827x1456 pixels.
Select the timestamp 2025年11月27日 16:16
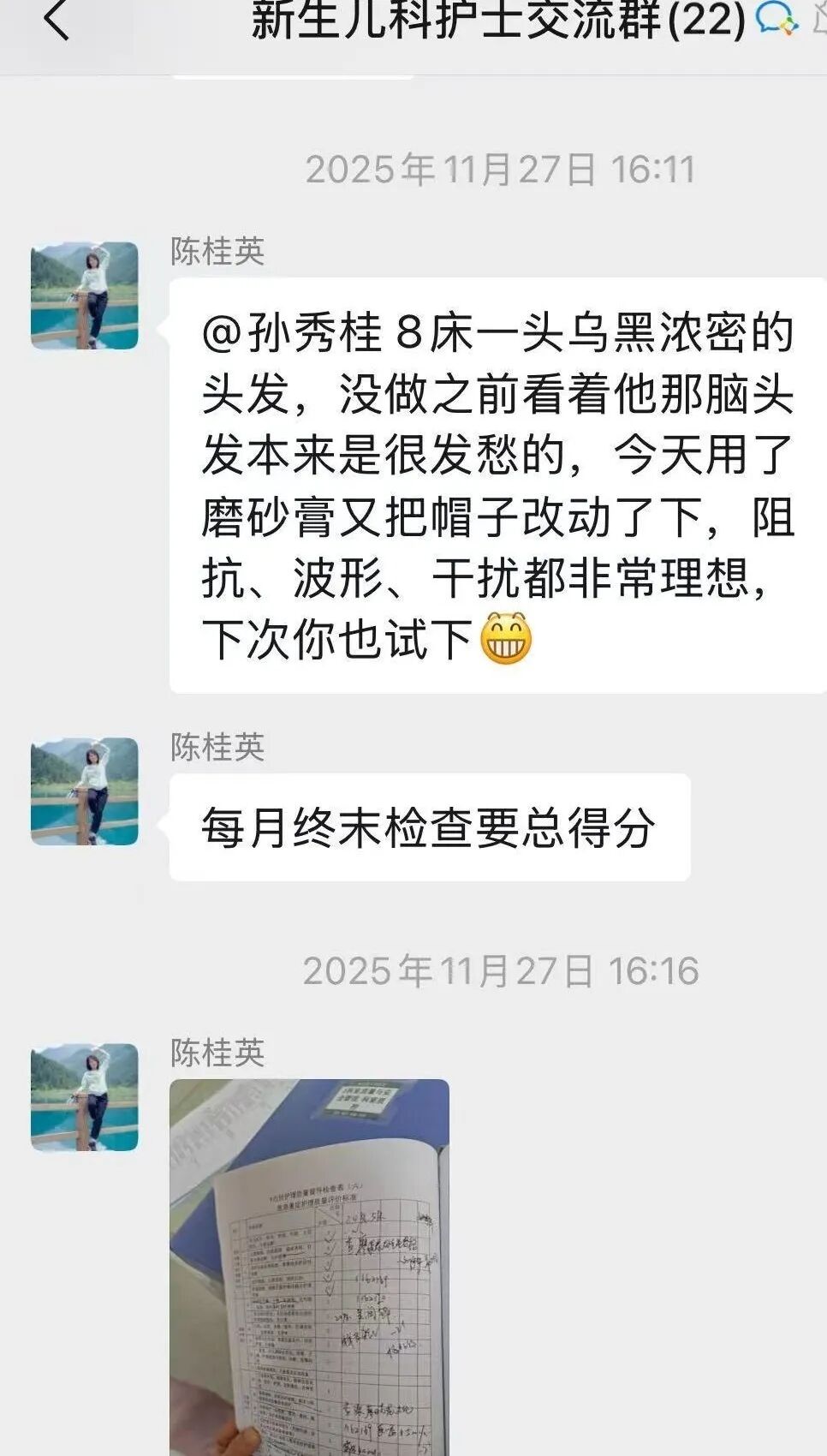[x=505, y=970]
